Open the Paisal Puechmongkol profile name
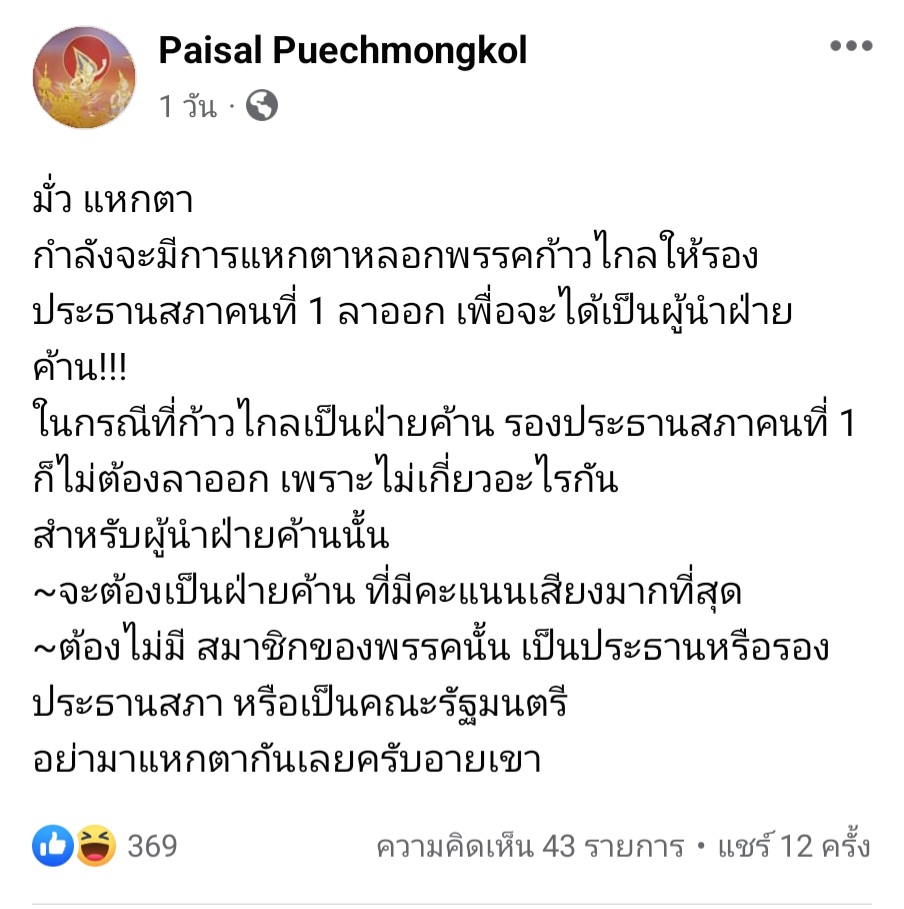Image resolution: width=904 pixels, height=909 pixels. coord(342,51)
